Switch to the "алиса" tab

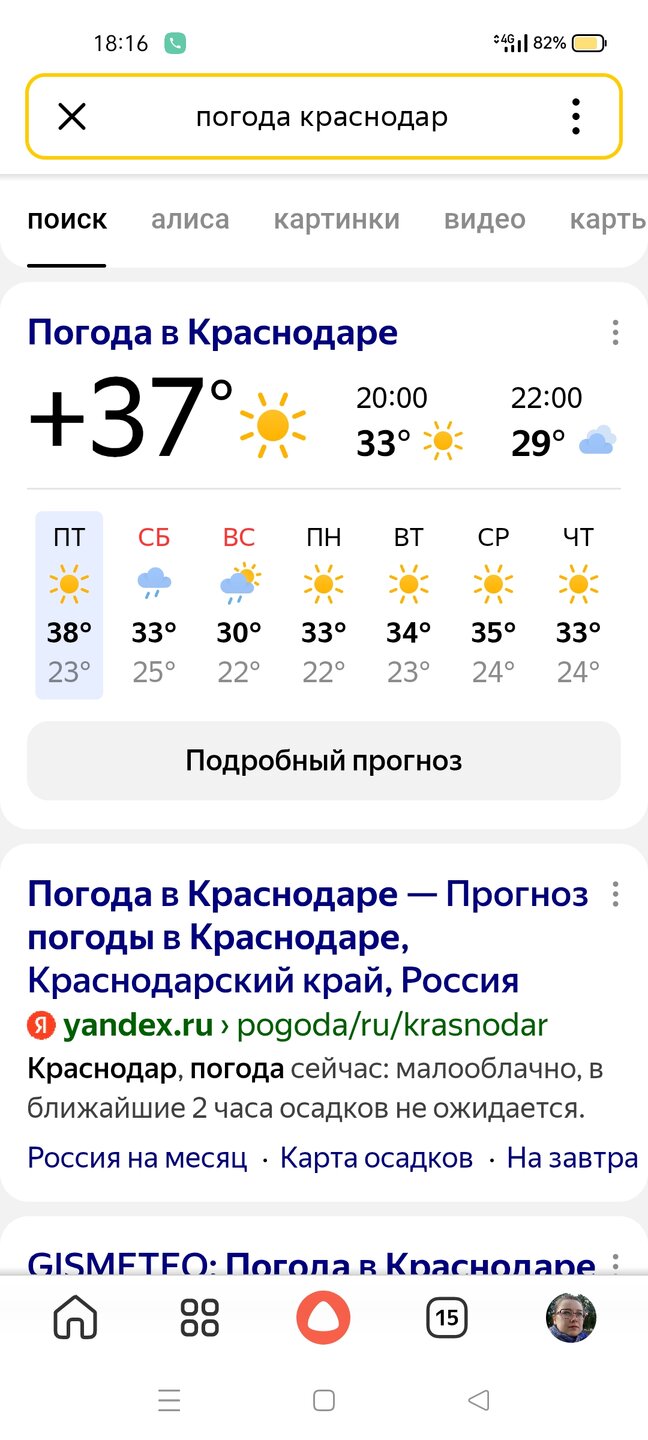(190, 219)
